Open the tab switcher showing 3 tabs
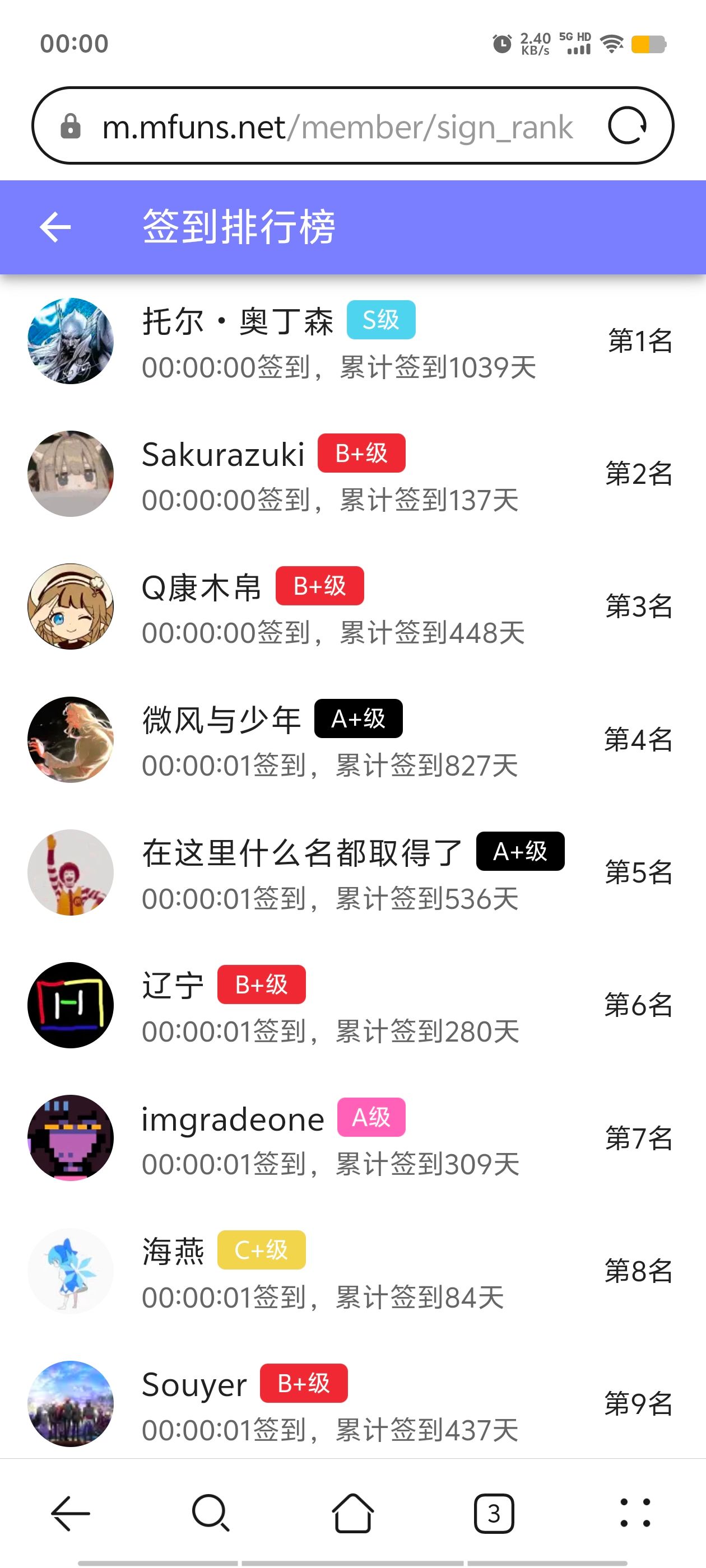Viewport: 706px width, 1568px height. point(494,1514)
